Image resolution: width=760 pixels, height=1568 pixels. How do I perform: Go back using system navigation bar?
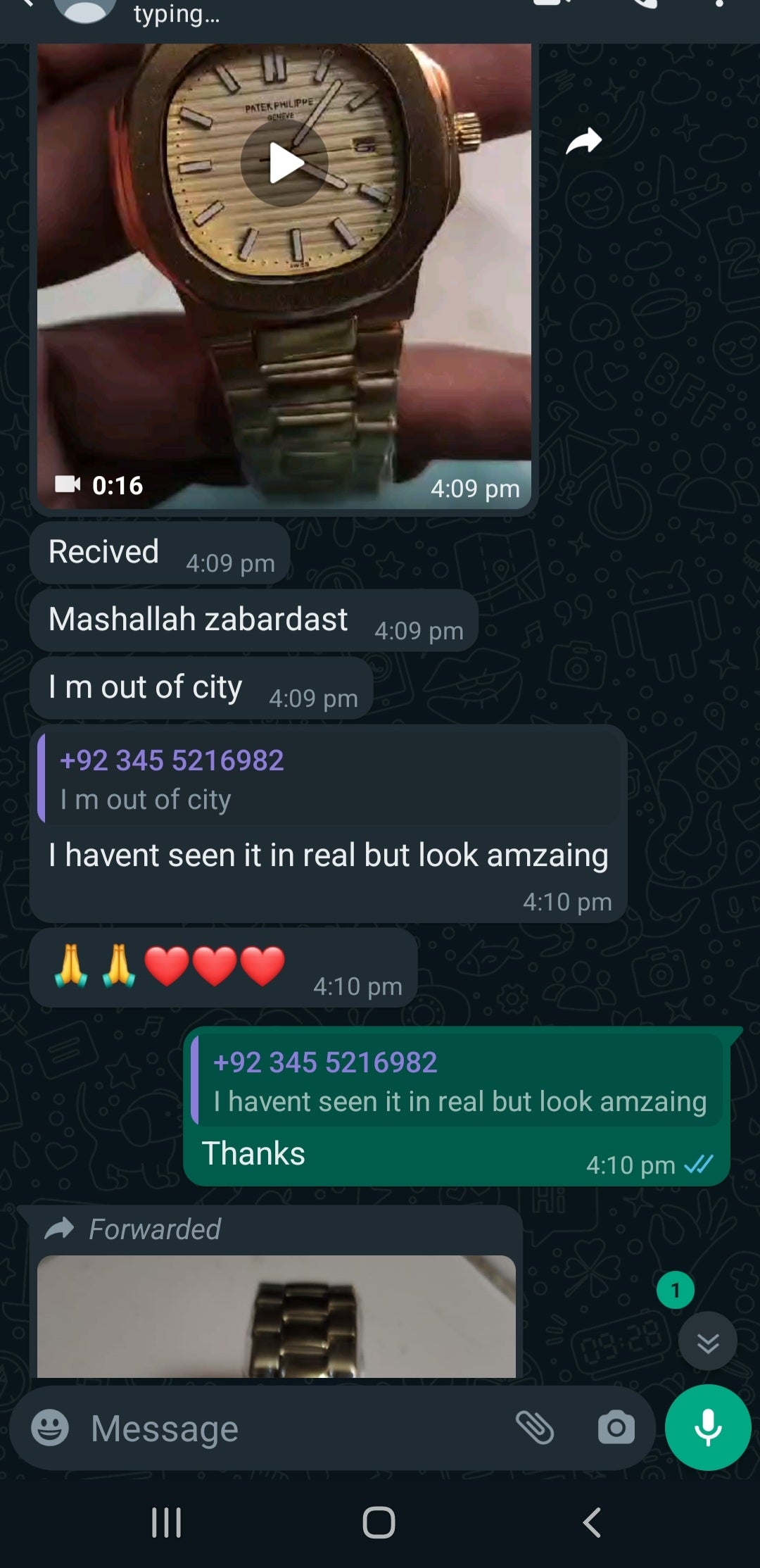point(593,1522)
